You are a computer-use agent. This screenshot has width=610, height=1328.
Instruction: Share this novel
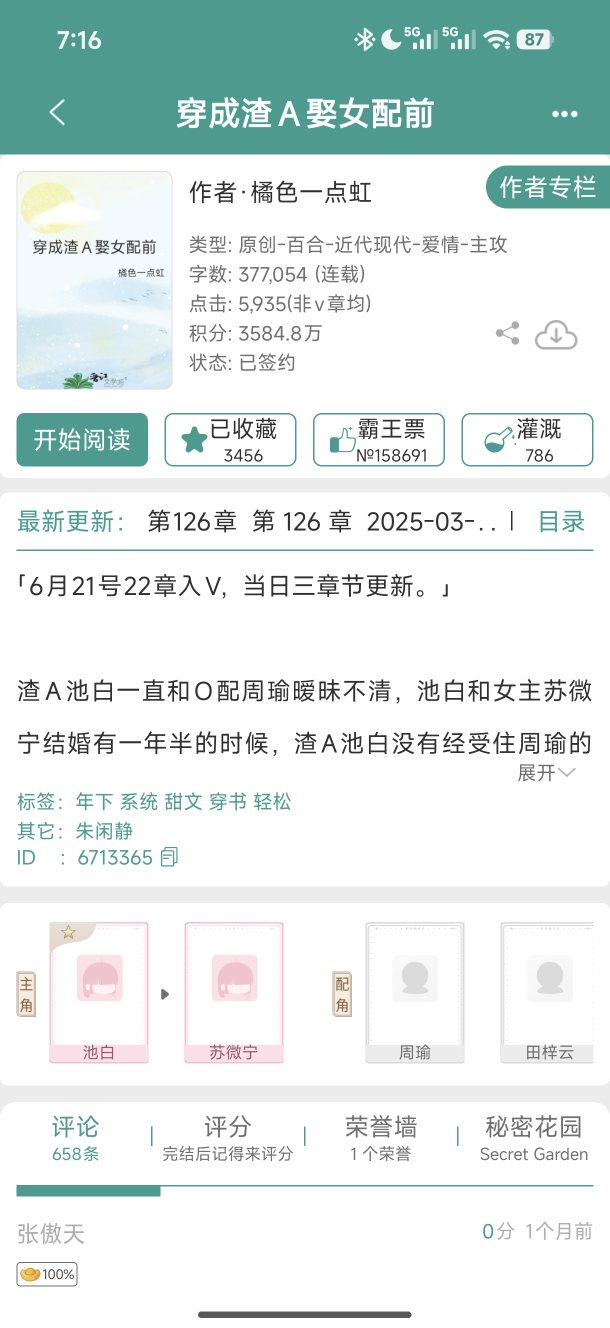tap(508, 334)
